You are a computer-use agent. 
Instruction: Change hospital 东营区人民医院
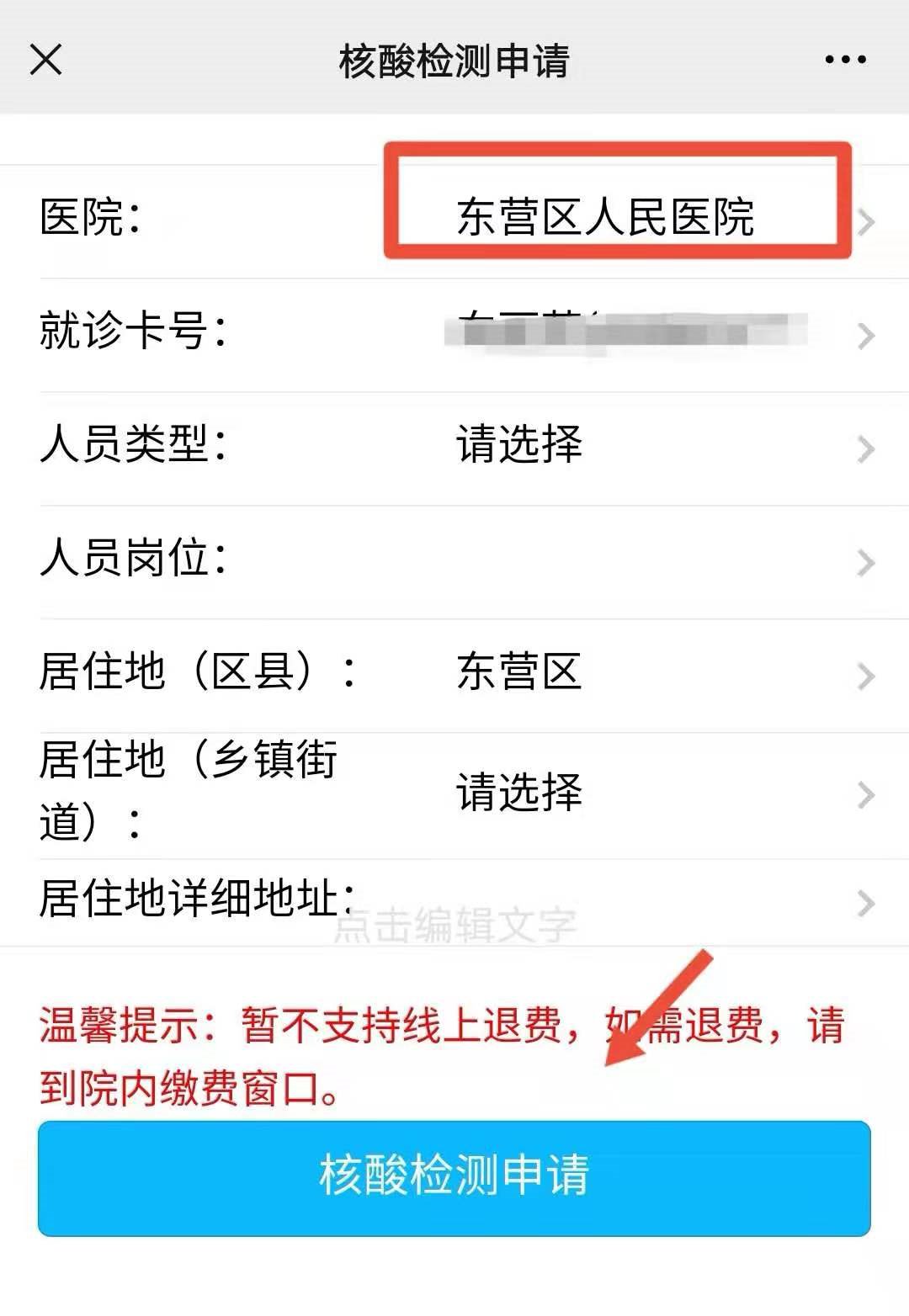[604, 217]
